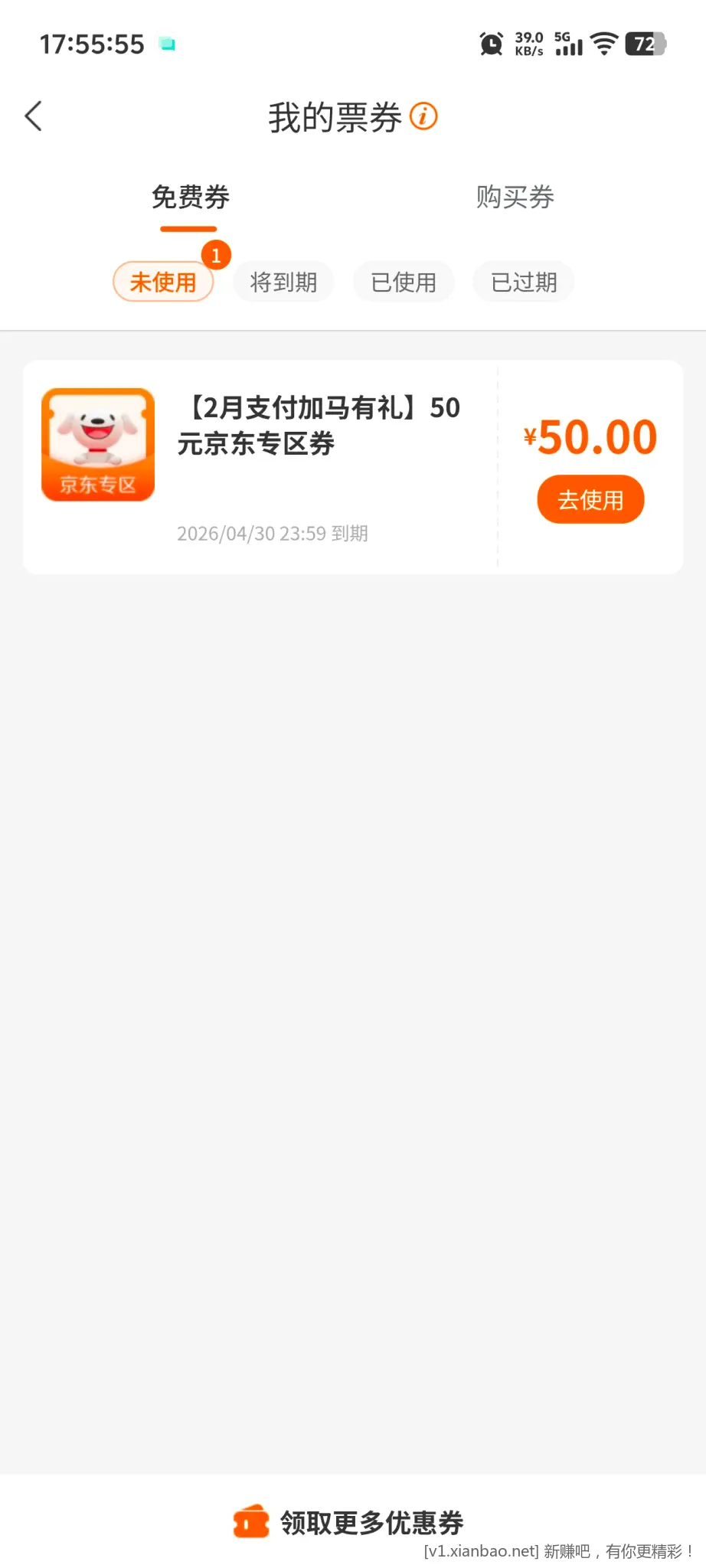
Task: Switch to the 购买券 tab
Action: point(514,198)
